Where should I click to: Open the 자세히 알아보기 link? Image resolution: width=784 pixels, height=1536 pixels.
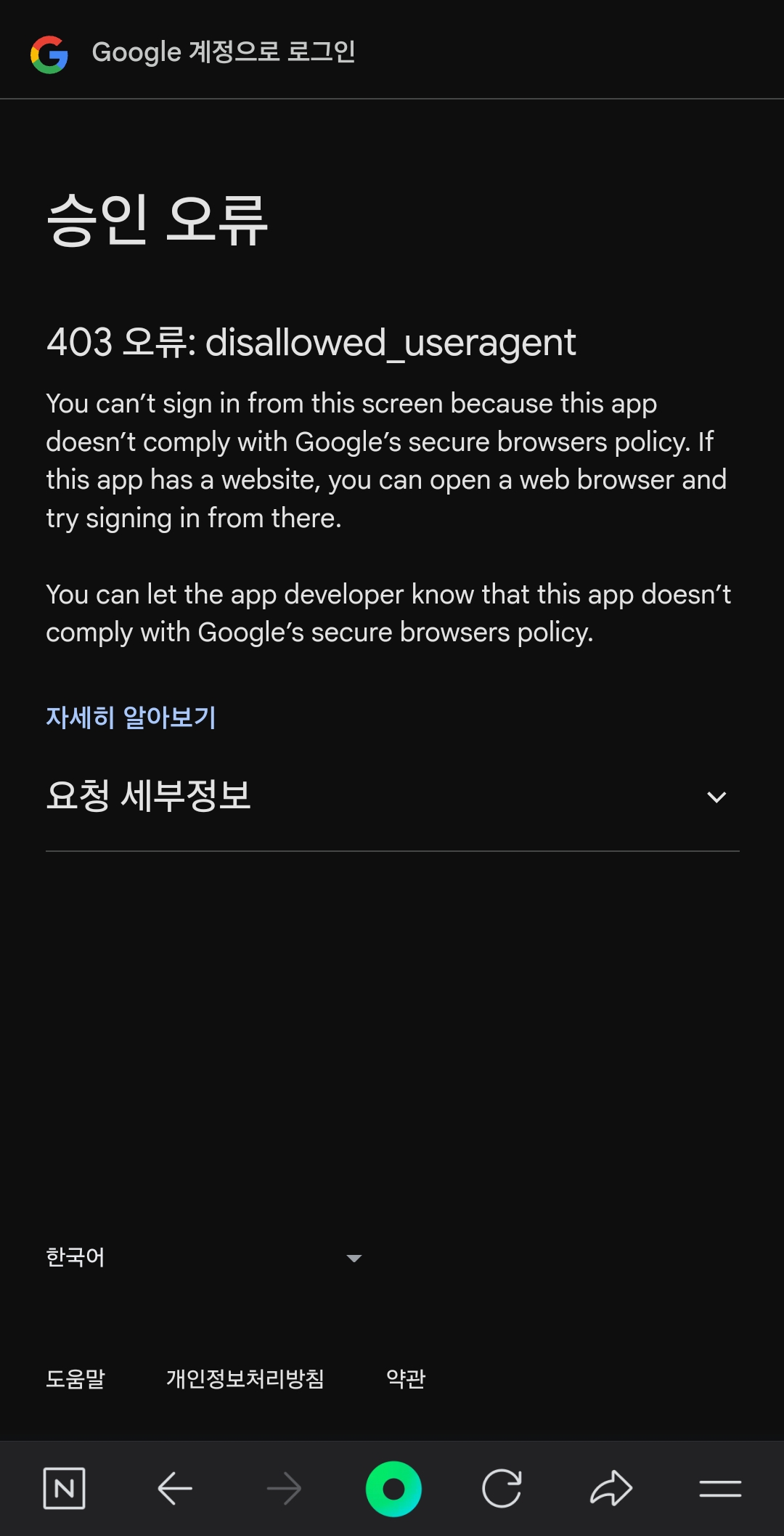pyautogui.click(x=131, y=718)
